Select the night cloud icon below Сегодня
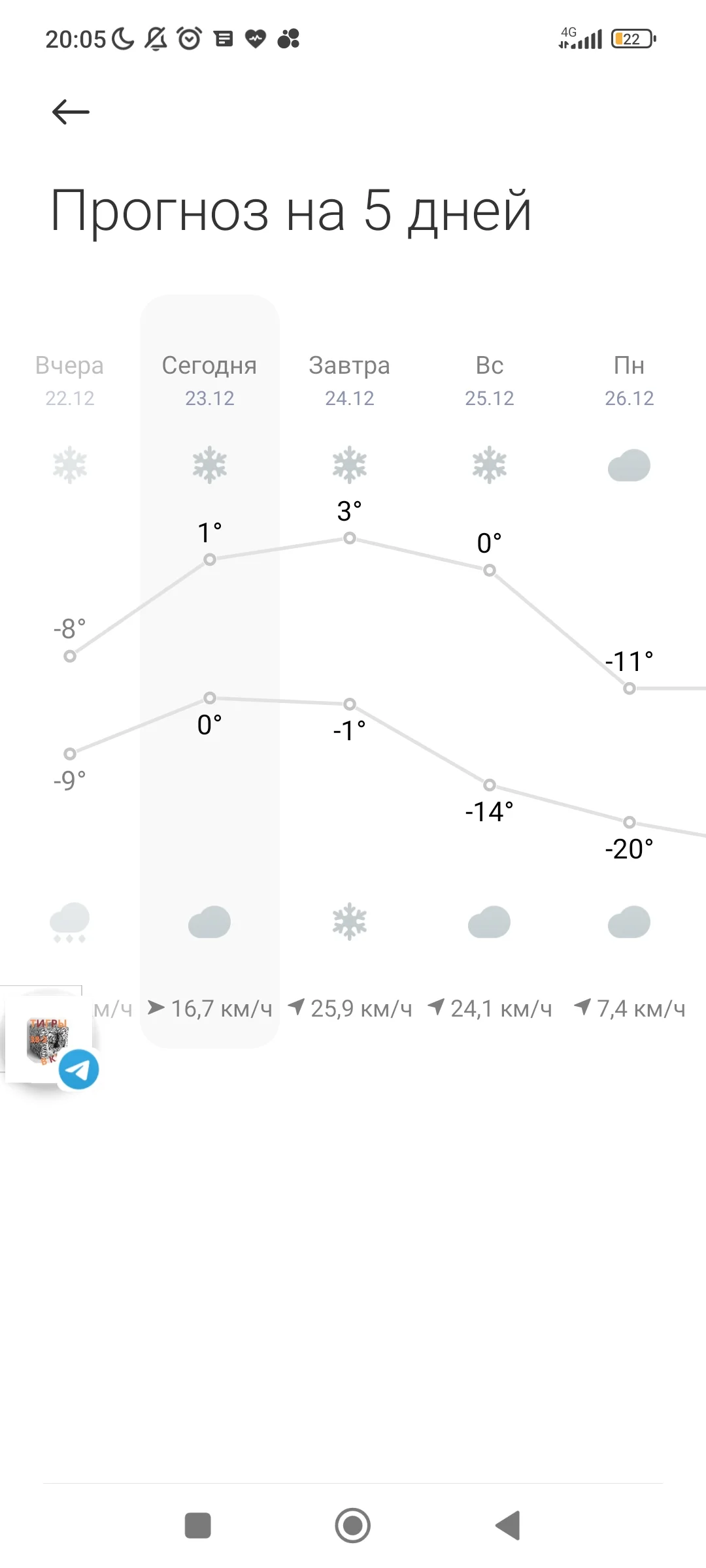 (209, 921)
